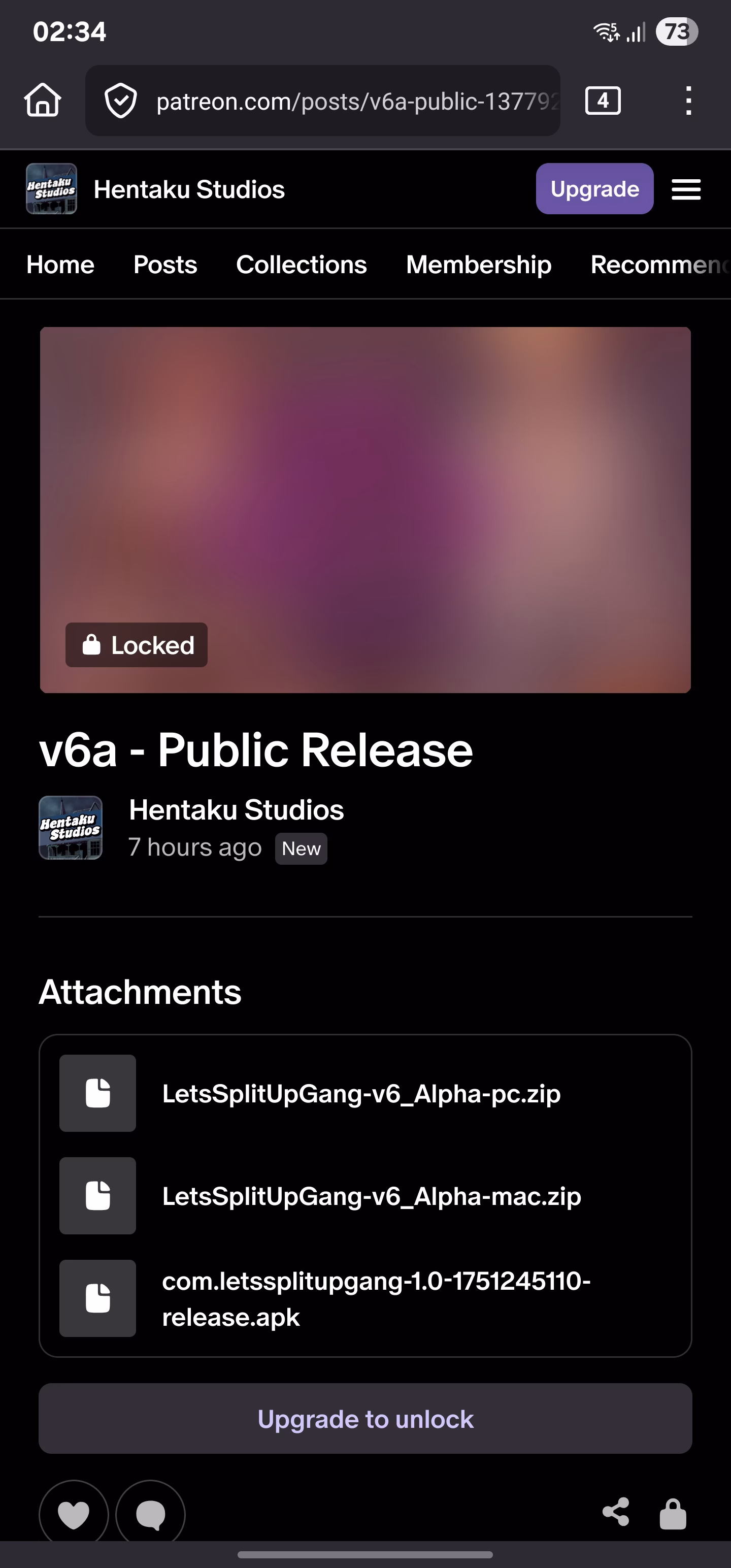Image resolution: width=731 pixels, height=1568 pixels.
Task: Open comments with the speech bubble
Action: click(x=150, y=1514)
